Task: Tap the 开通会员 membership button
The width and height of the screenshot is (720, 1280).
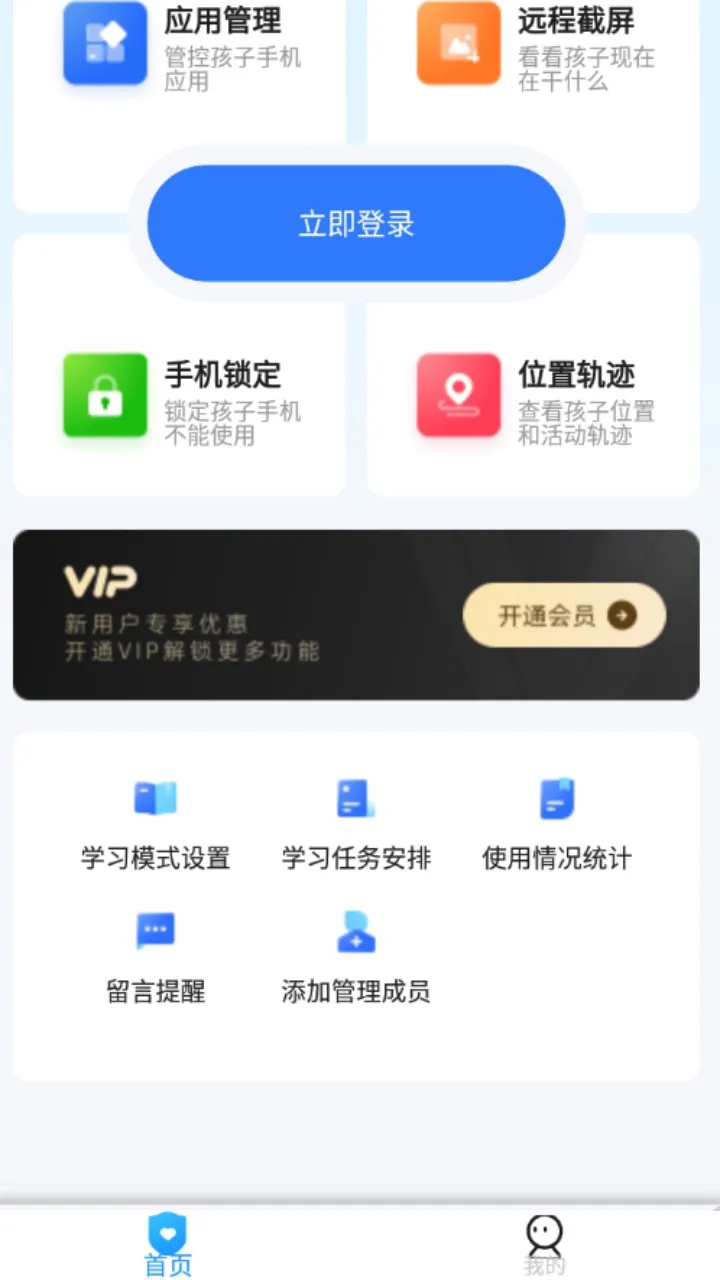Action: (x=563, y=615)
